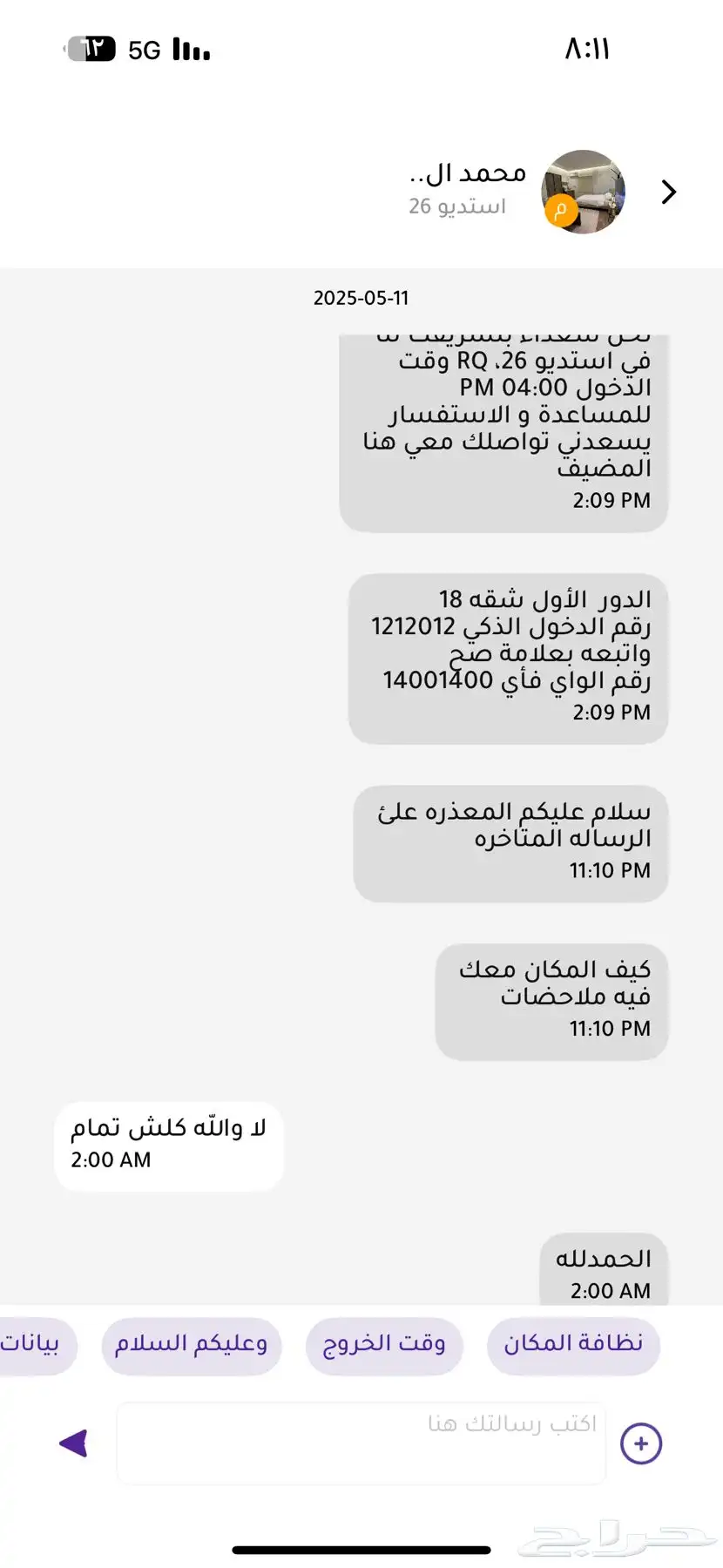Go back using the header arrow
Screen dimensions: 723x1568
tap(668, 192)
